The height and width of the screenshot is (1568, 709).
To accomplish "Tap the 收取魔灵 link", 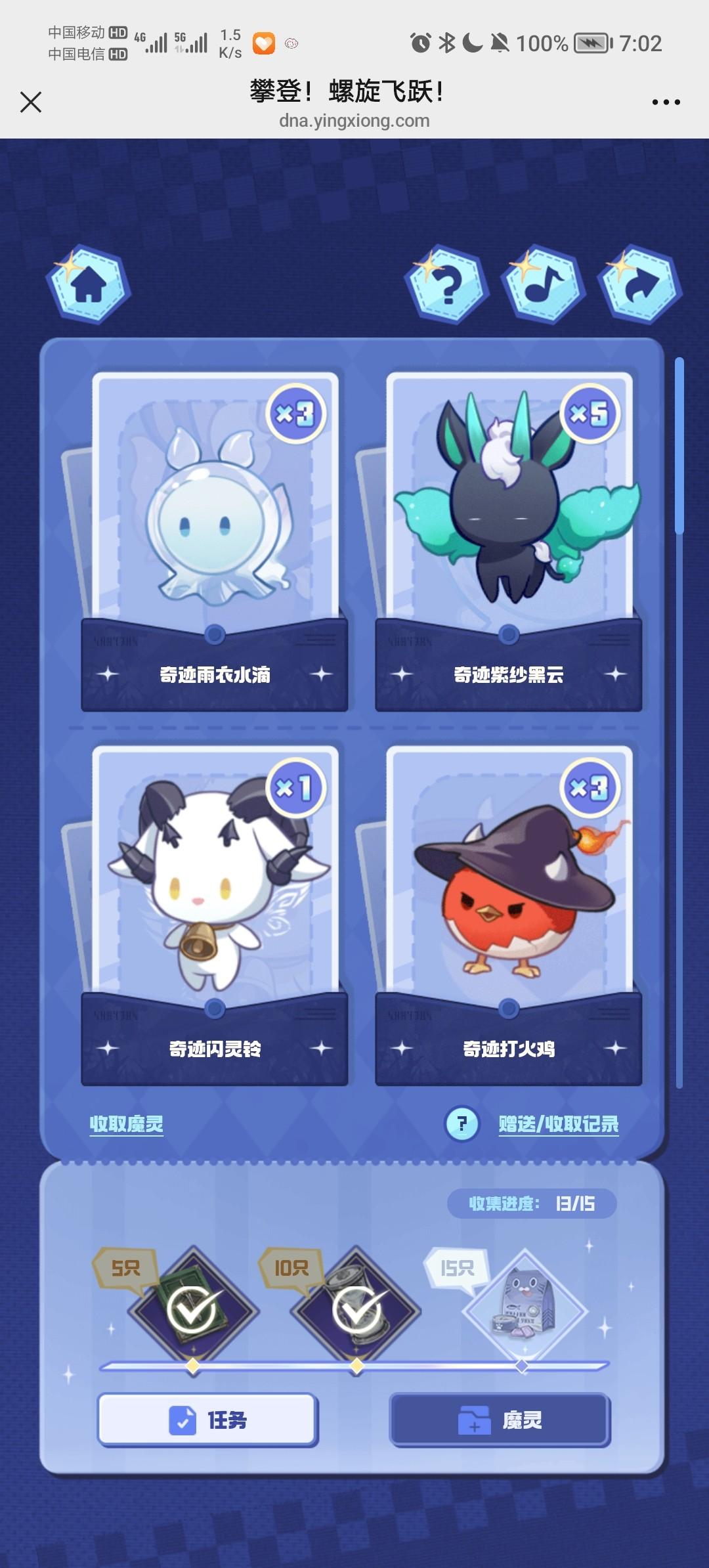I will [127, 1124].
